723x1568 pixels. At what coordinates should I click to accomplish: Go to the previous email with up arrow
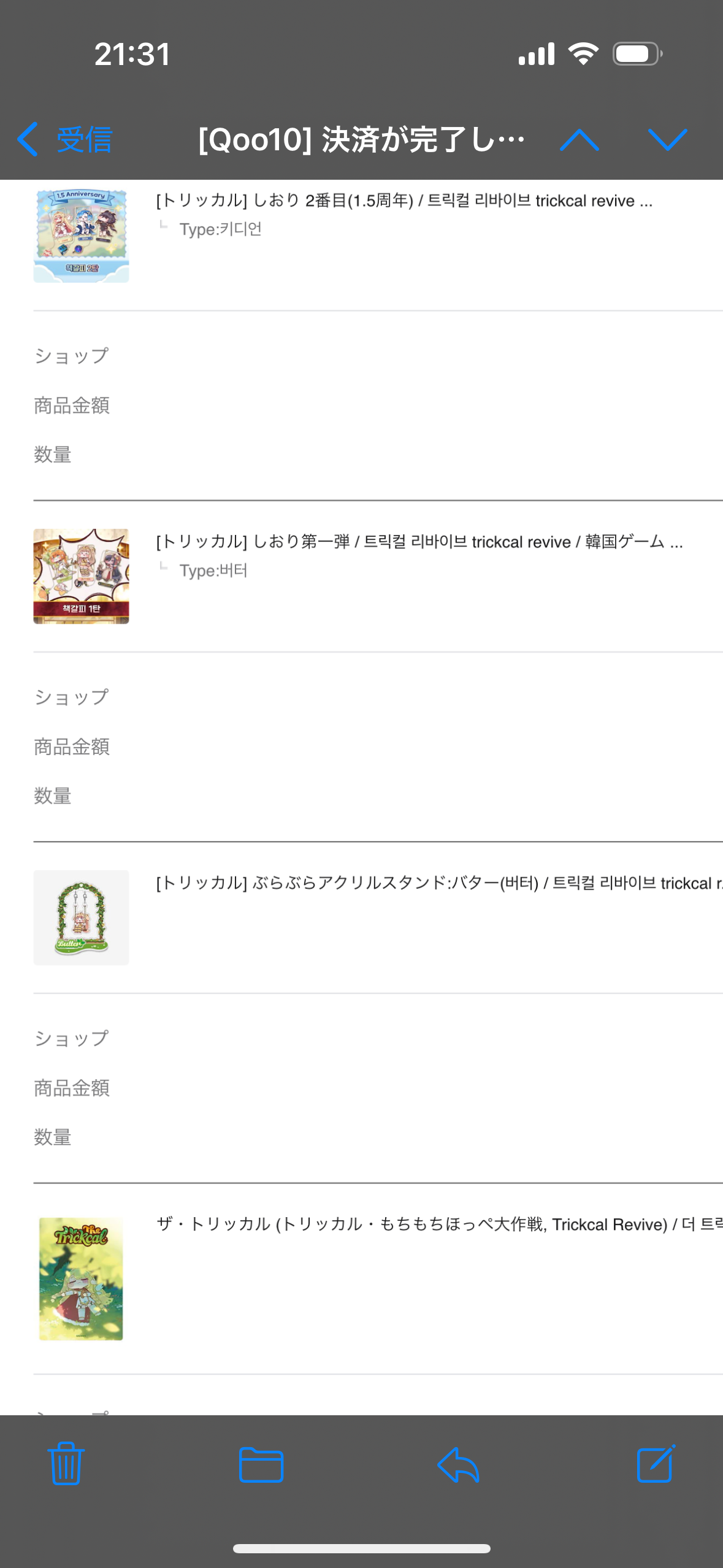(580, 140)
